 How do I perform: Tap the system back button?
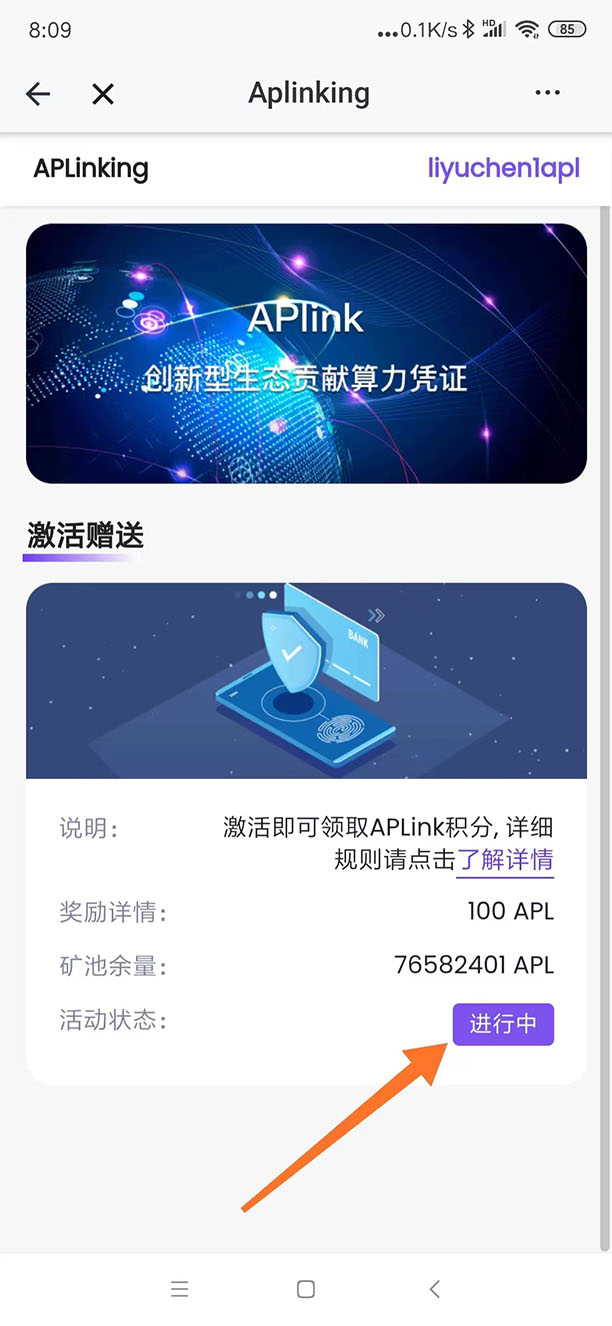(x=434, y=1290)
